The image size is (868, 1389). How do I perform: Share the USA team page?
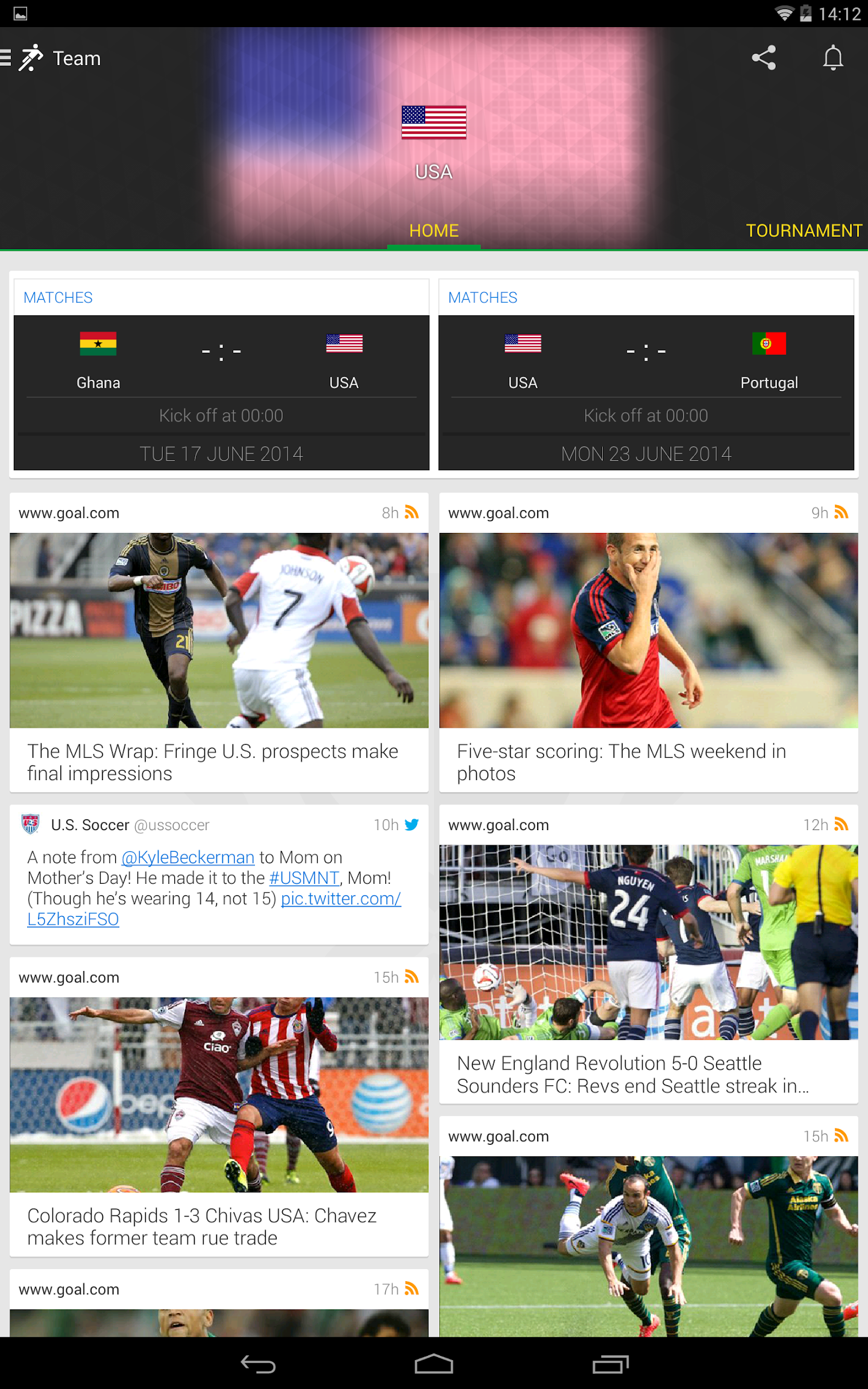point(763,58)
